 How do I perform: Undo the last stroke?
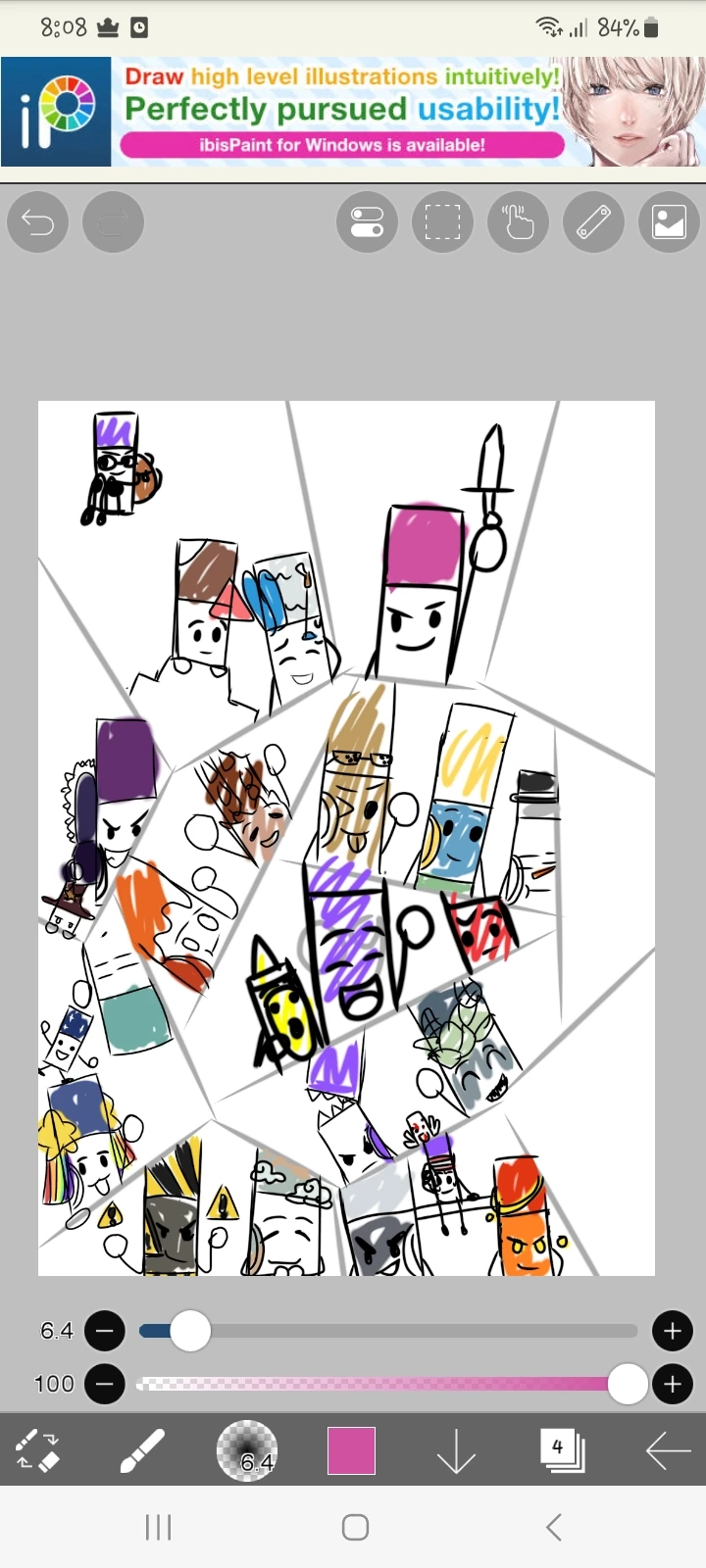(x=37, y=222)
